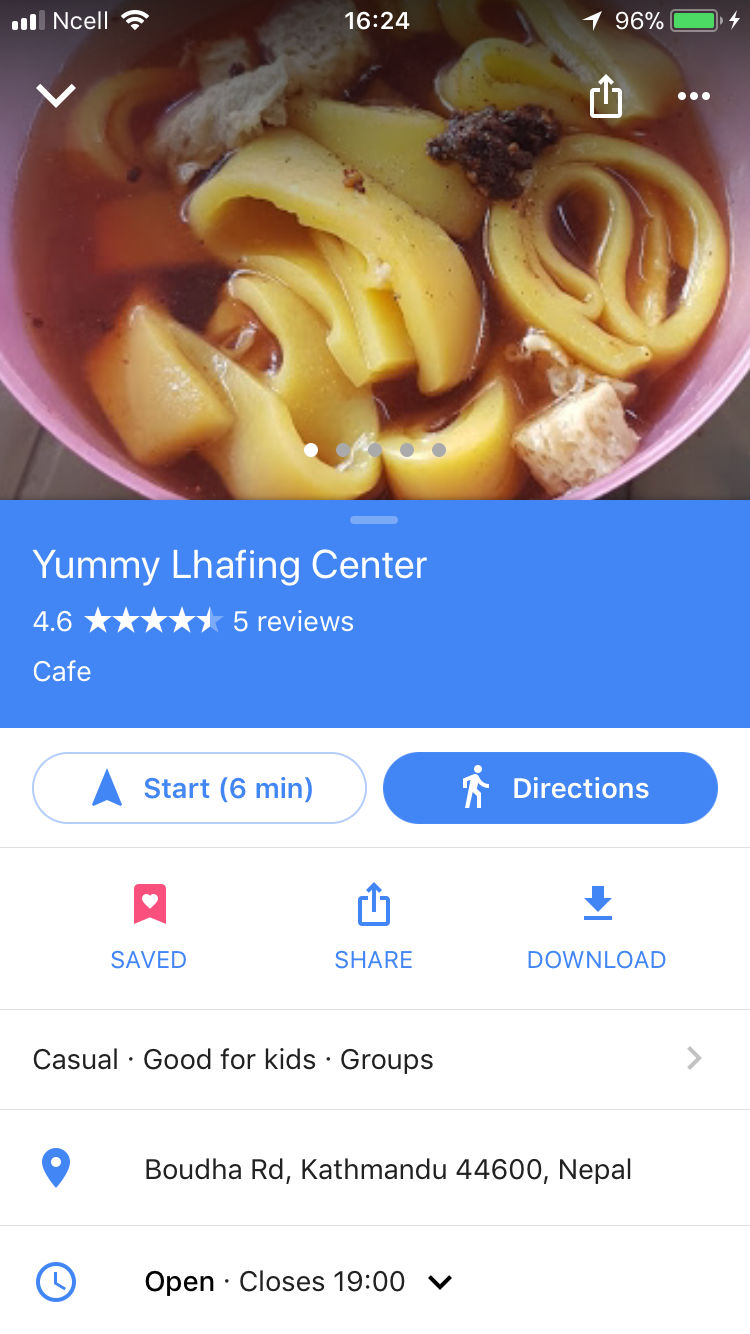750x1334 pixels.
Task: Start navigation with Start (6 min)
Action: (200, 788)
